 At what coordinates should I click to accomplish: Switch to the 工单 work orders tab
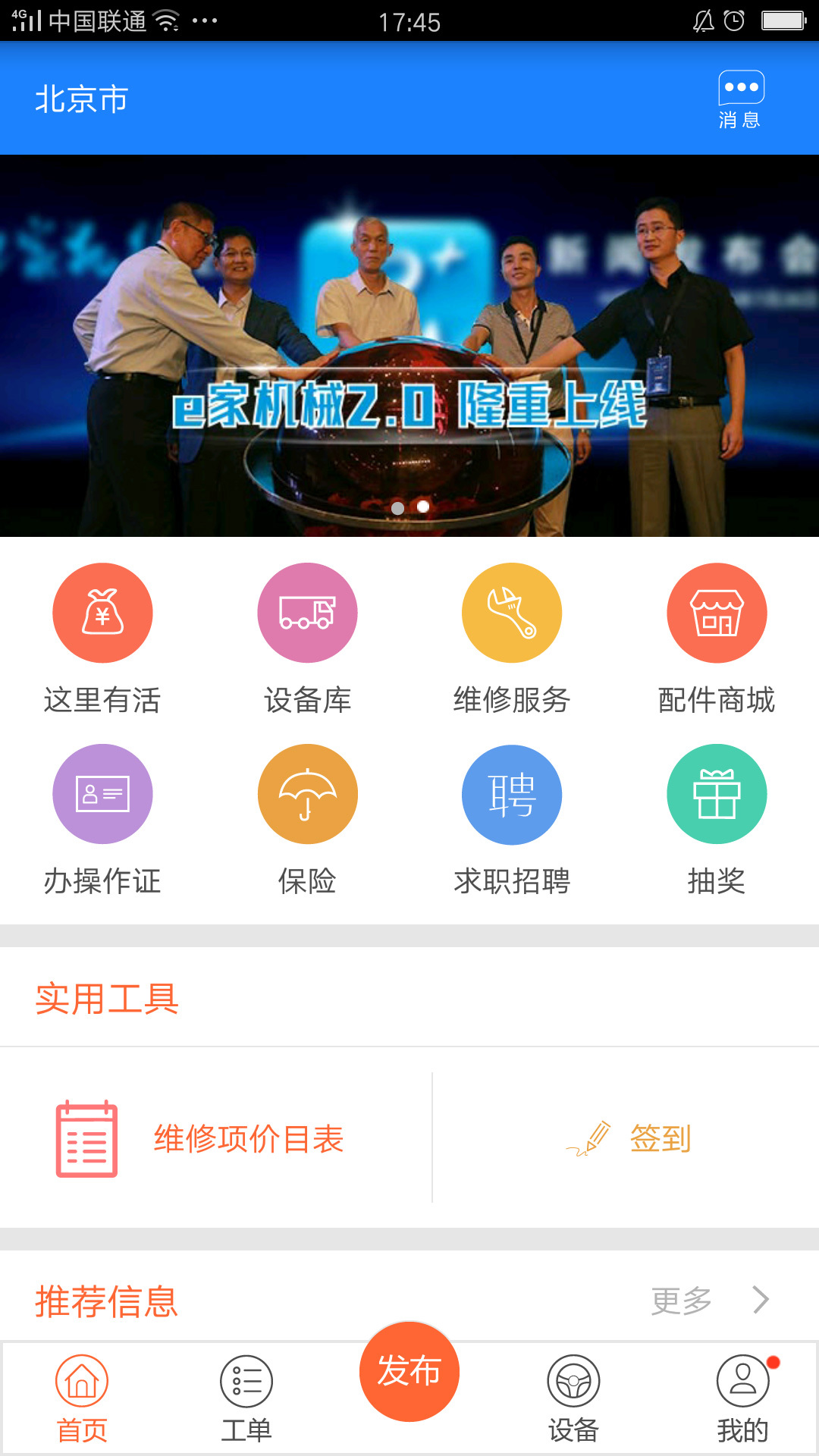(x=246, y=1398)
